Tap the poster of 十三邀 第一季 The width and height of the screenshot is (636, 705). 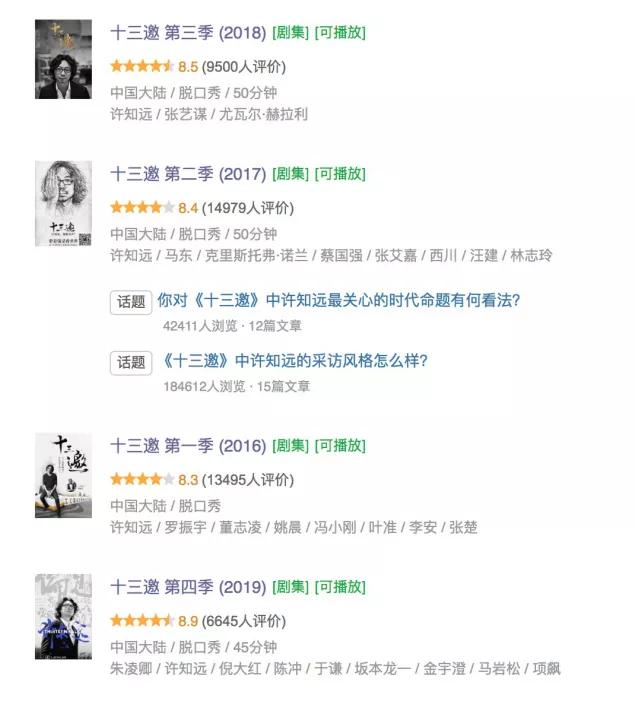point(63,475)
